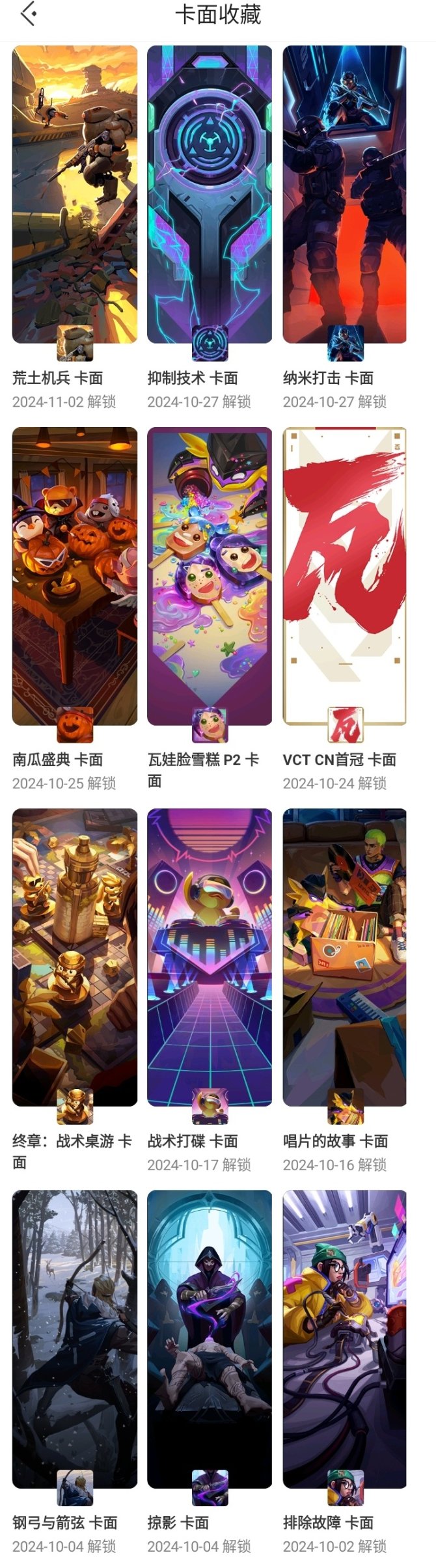This screenshot has height=1568, width=436.
Task: View the 钢弓与箭弦 card
Action: pos(75,1338)
